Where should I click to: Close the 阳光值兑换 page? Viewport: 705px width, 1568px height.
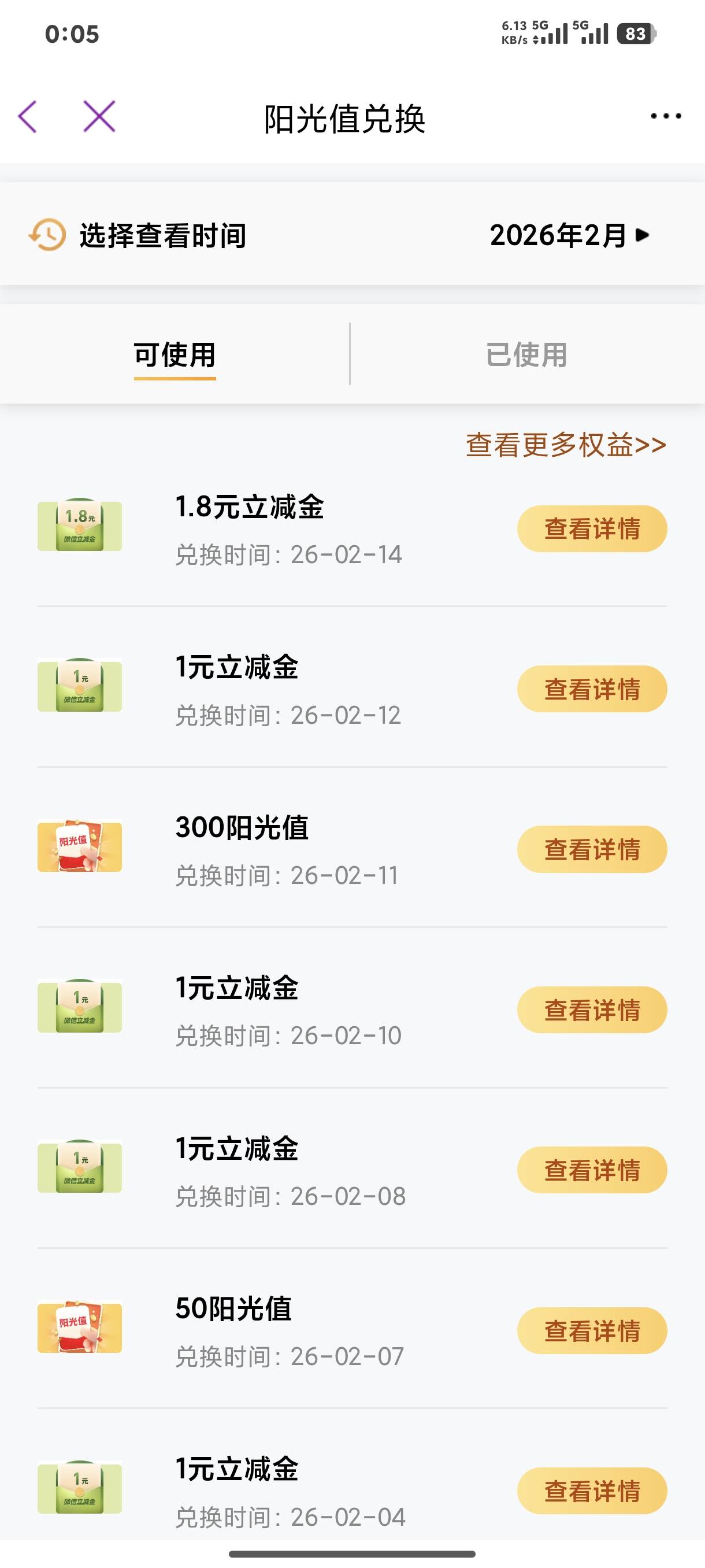point(99,116)
